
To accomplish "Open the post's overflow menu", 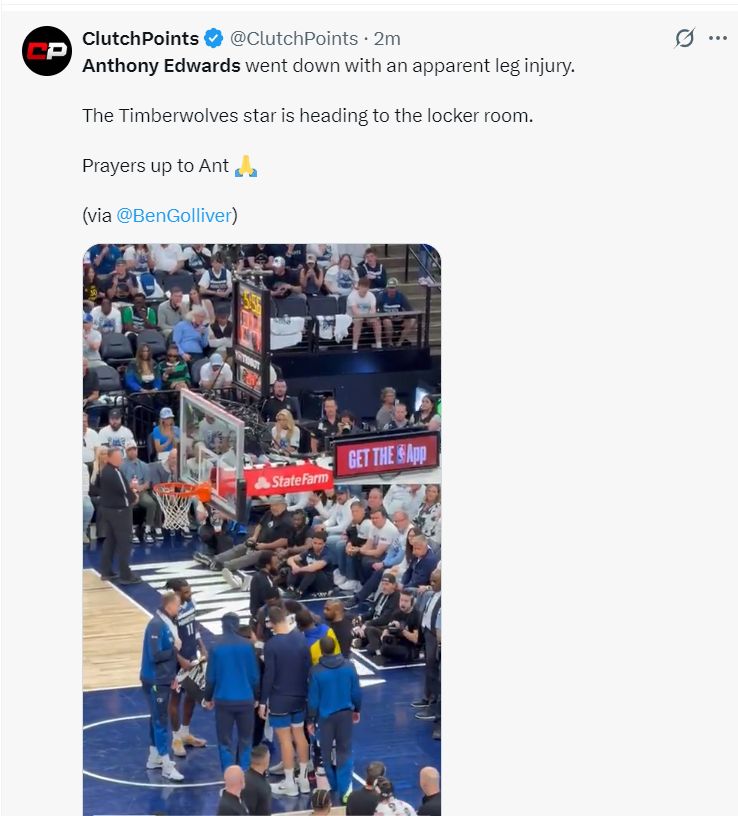I will click(717, 38).
